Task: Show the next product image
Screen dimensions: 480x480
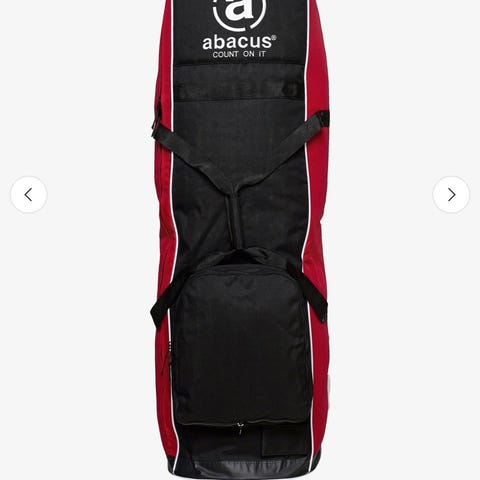Action: pos(451,195)
